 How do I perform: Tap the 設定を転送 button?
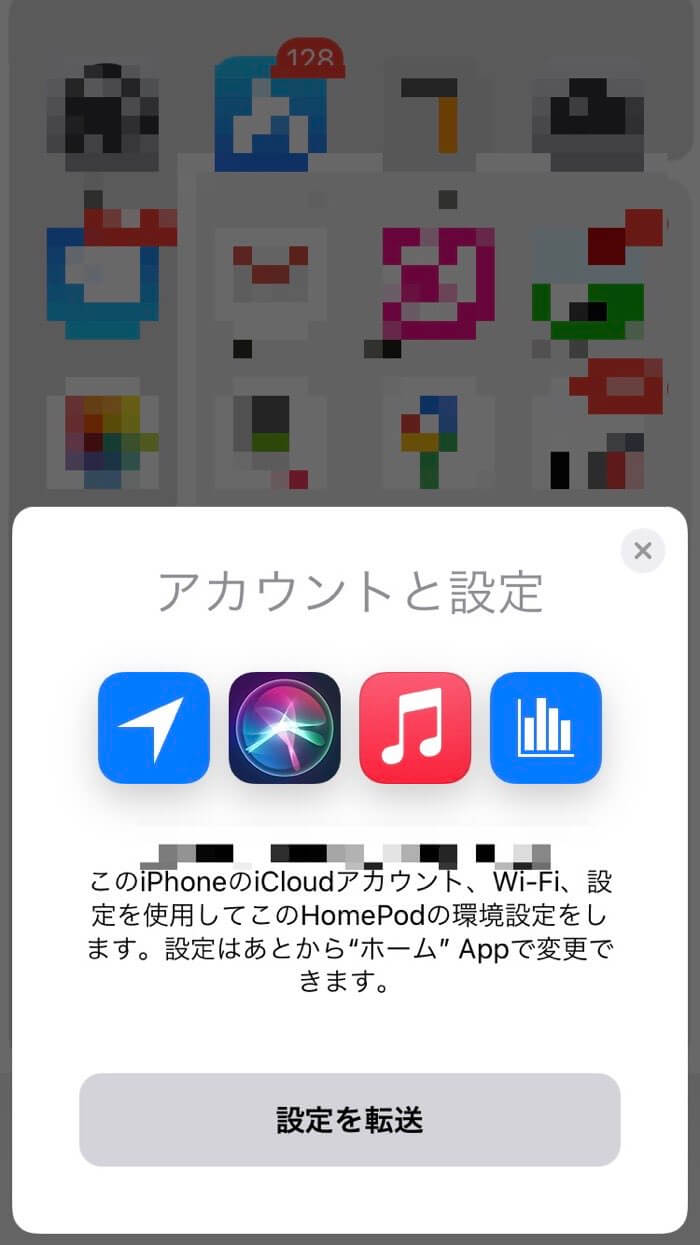tap(350, 1120)
